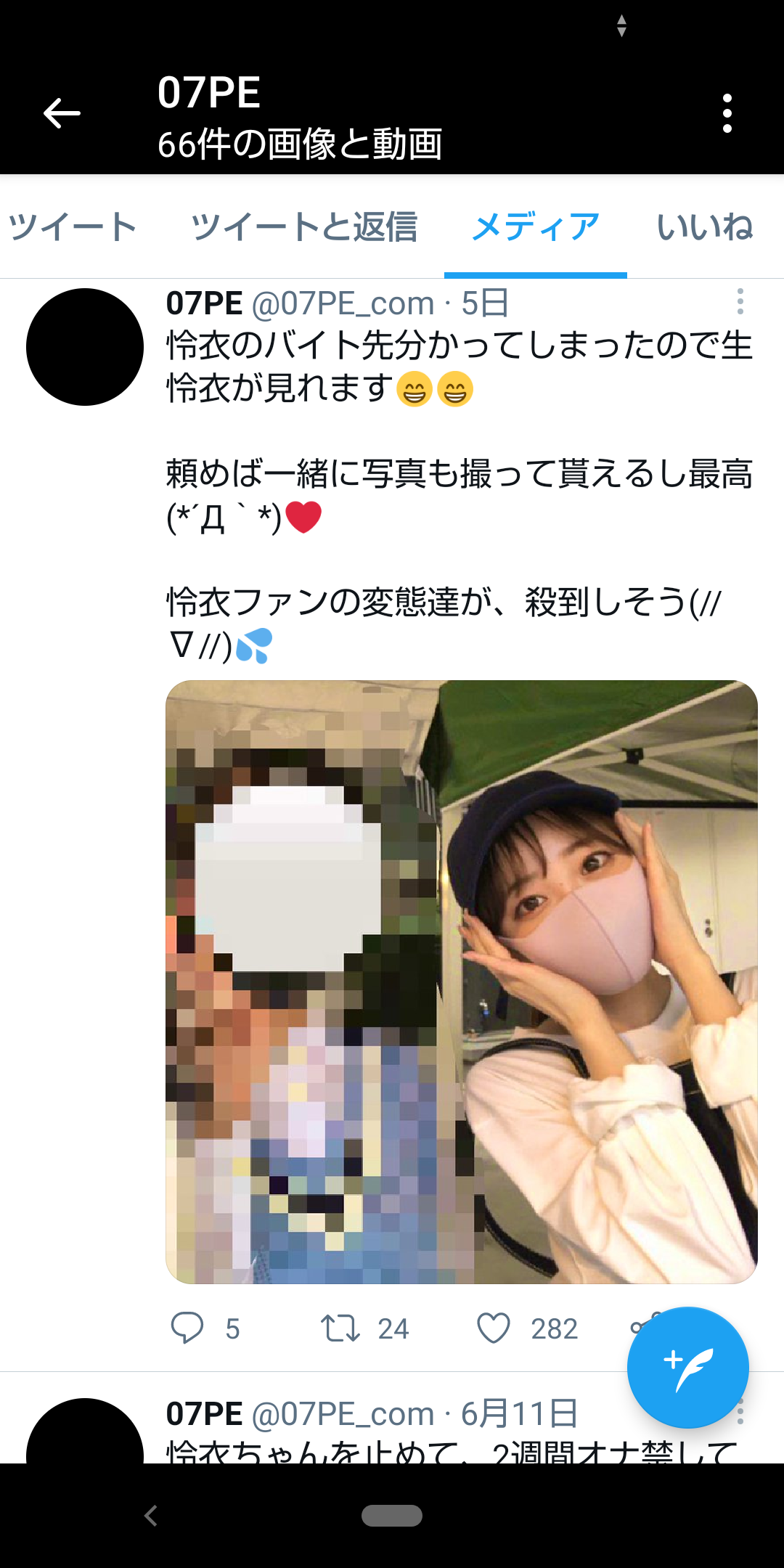Switch to the ツイートと返信 tab
The width and height of the screenshot is (784, 1568).
pos(303,226)
